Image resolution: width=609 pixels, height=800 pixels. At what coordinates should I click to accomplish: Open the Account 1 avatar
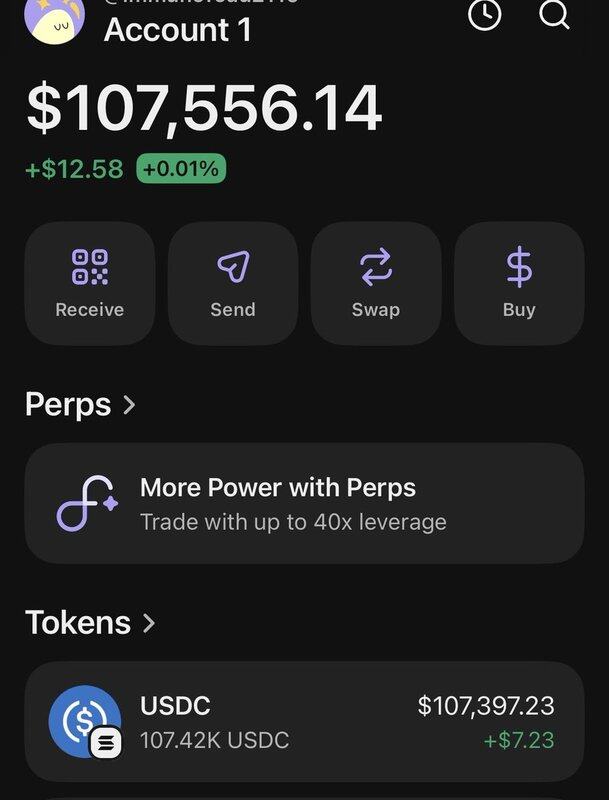pos(56,20)
